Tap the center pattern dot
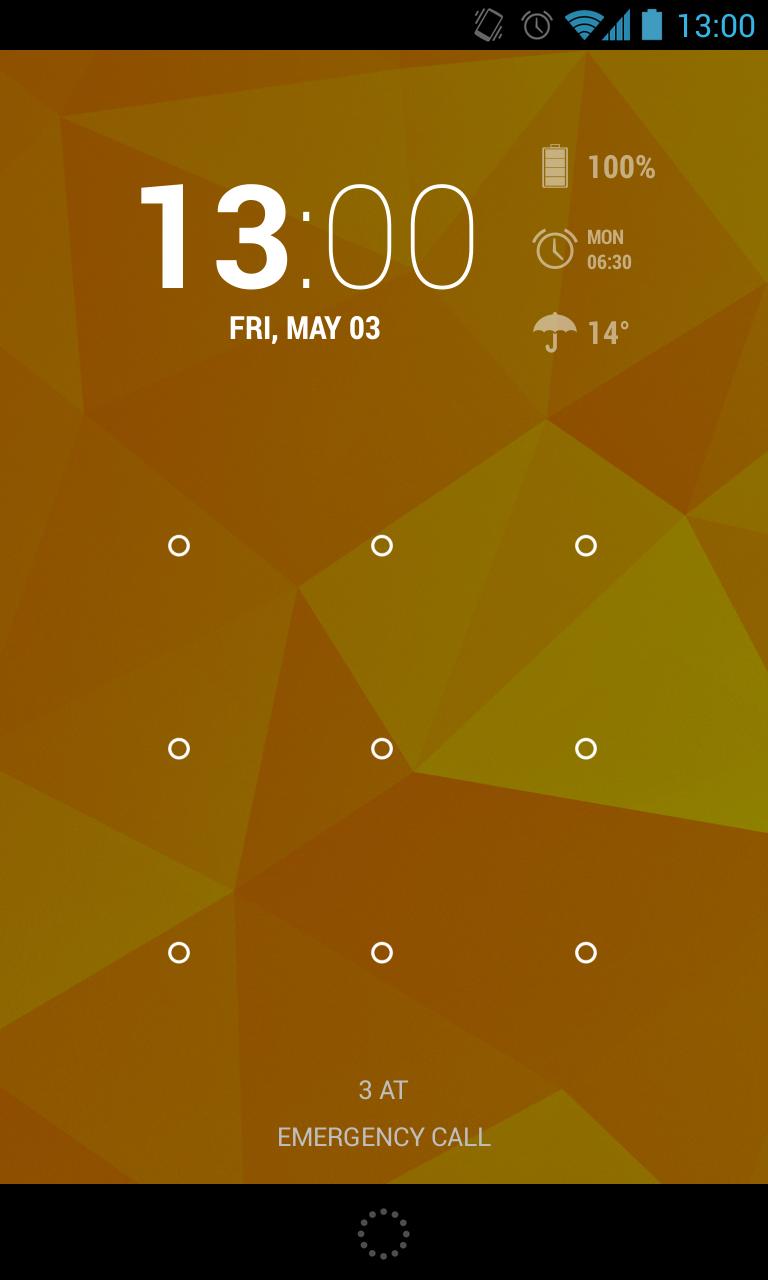The height and width of the screenshot is (1280, 768). (x=382, y=749)
